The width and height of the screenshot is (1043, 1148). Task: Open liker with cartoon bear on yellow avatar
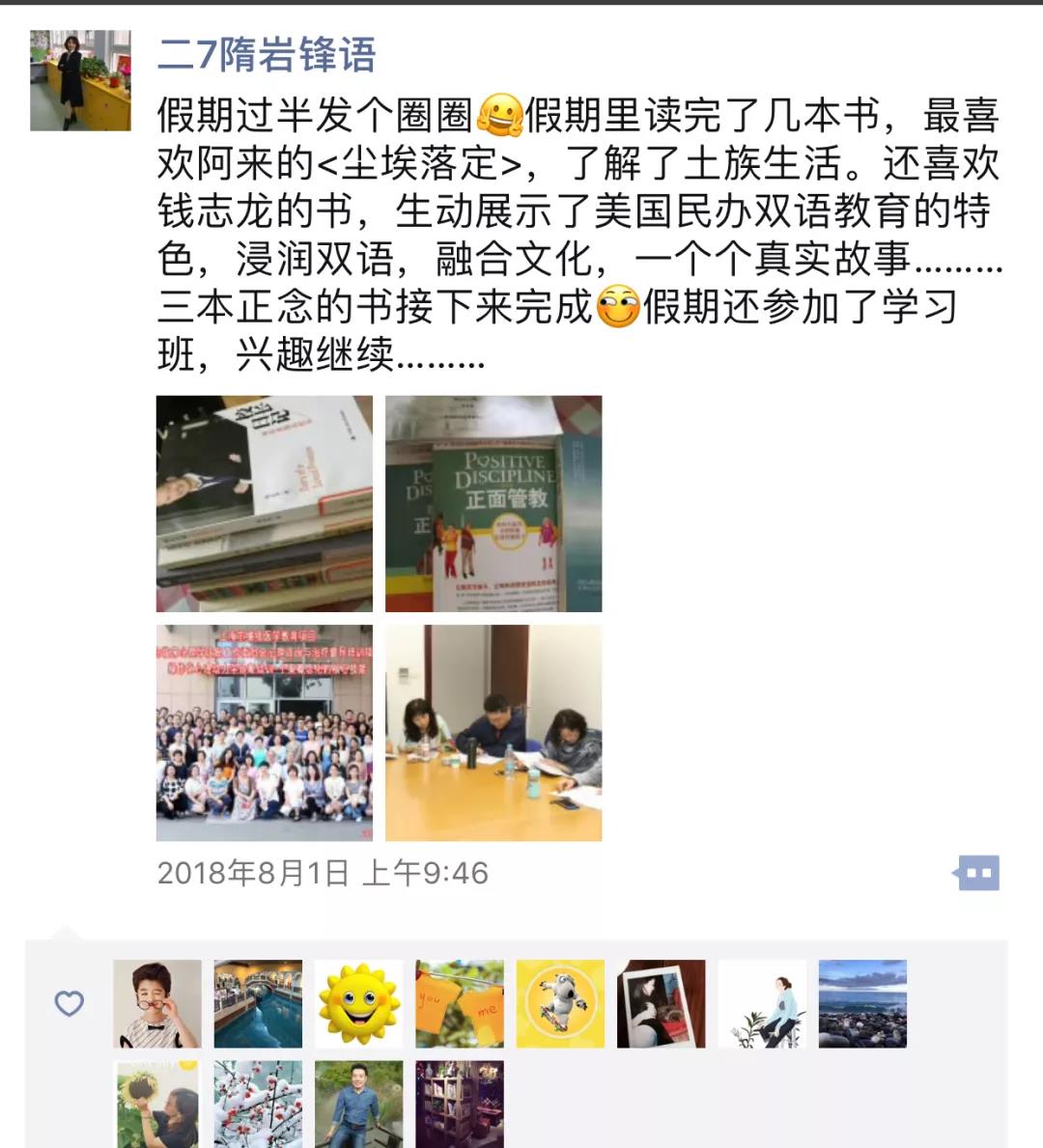click(x=560, y=1004)
